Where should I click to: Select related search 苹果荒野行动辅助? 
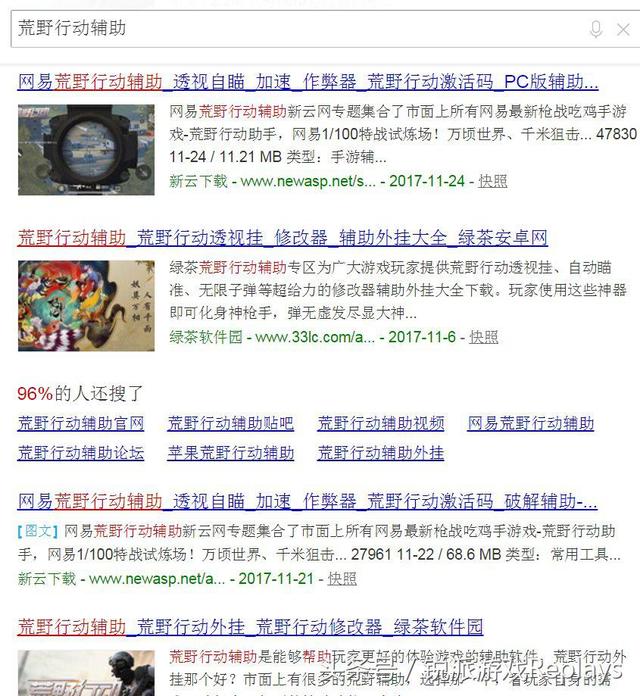tap(231, 453)
